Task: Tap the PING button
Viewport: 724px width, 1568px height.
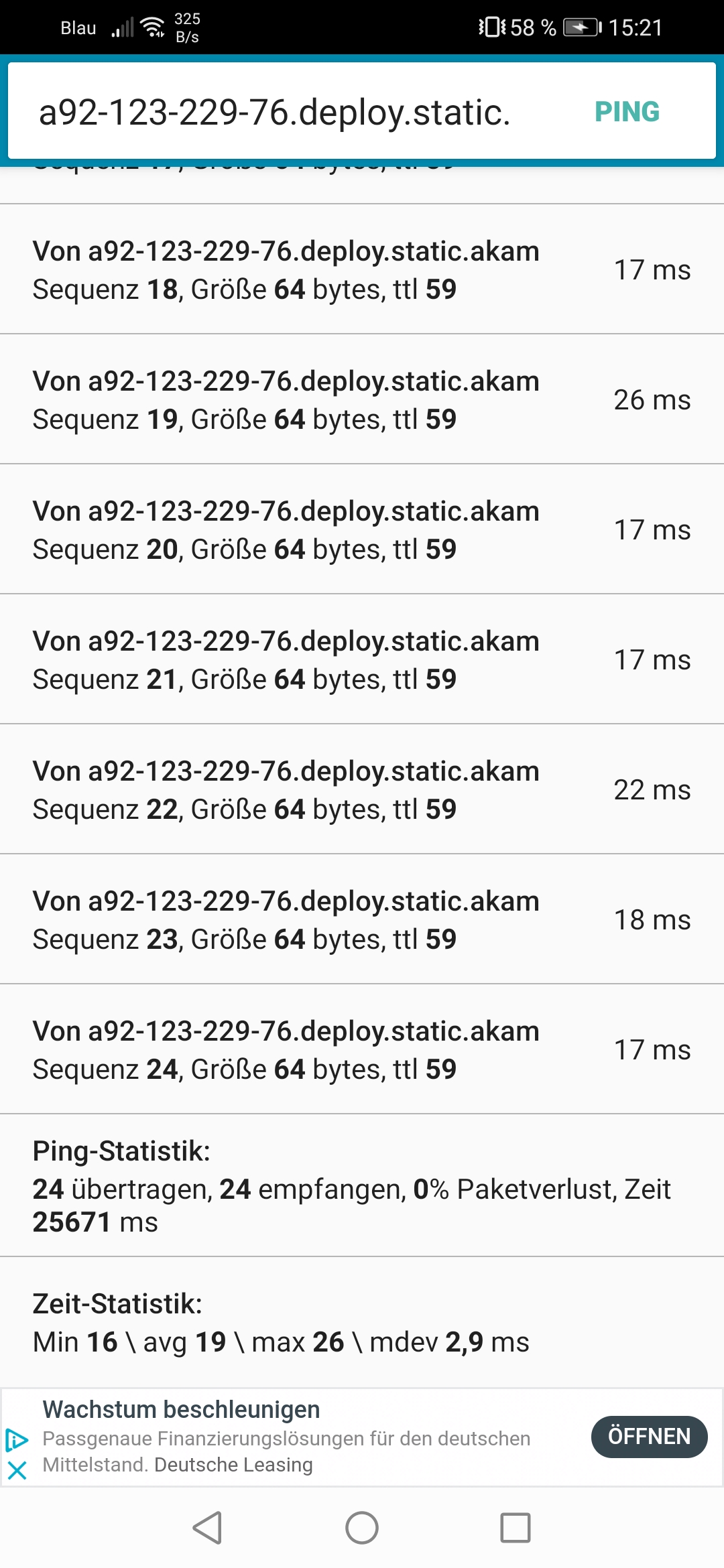Action: click(627, 112)
